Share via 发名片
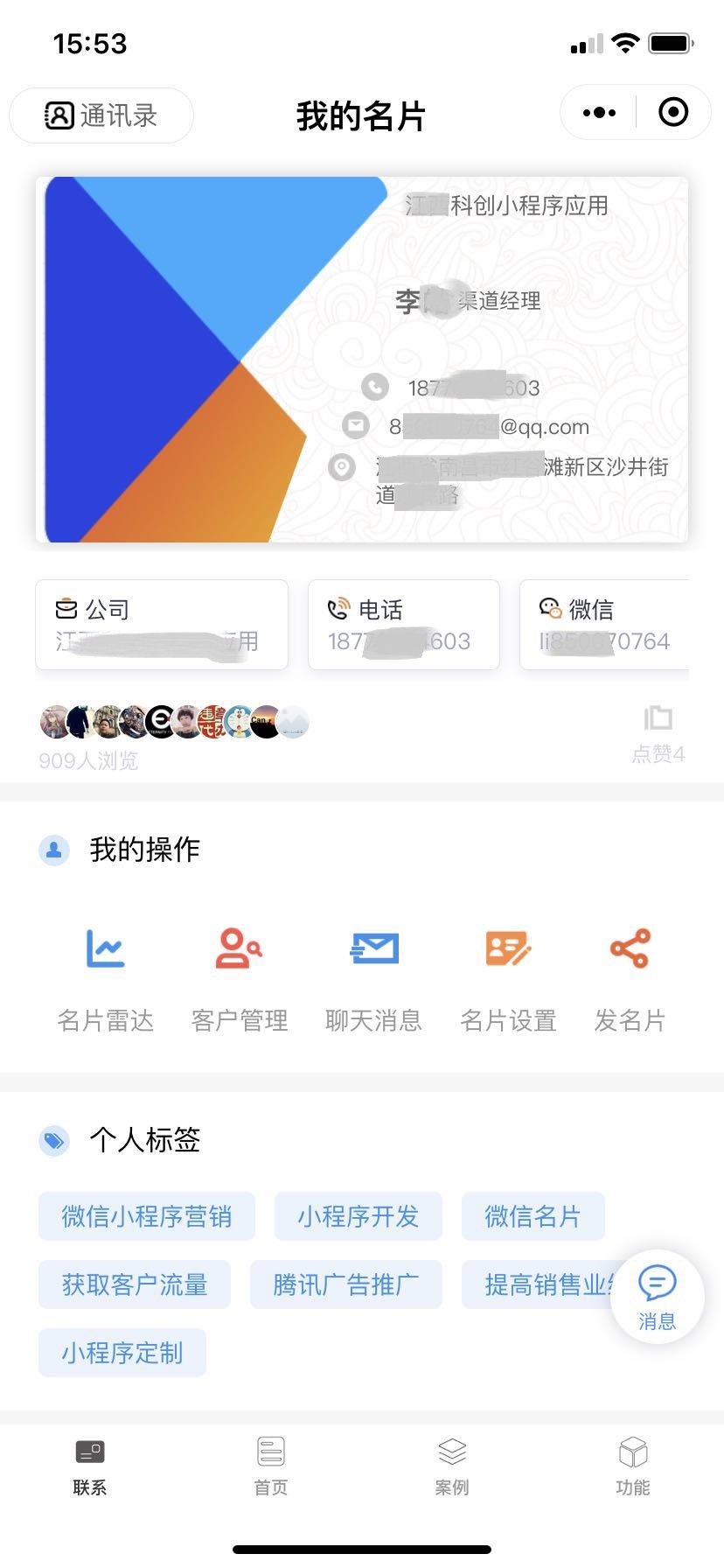 point(630,980)
